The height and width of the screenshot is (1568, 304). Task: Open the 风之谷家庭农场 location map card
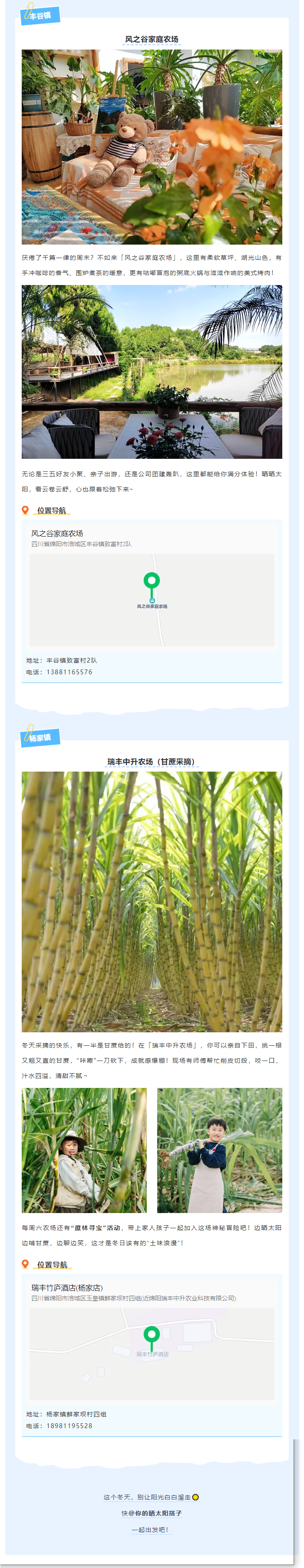[152, 599]
